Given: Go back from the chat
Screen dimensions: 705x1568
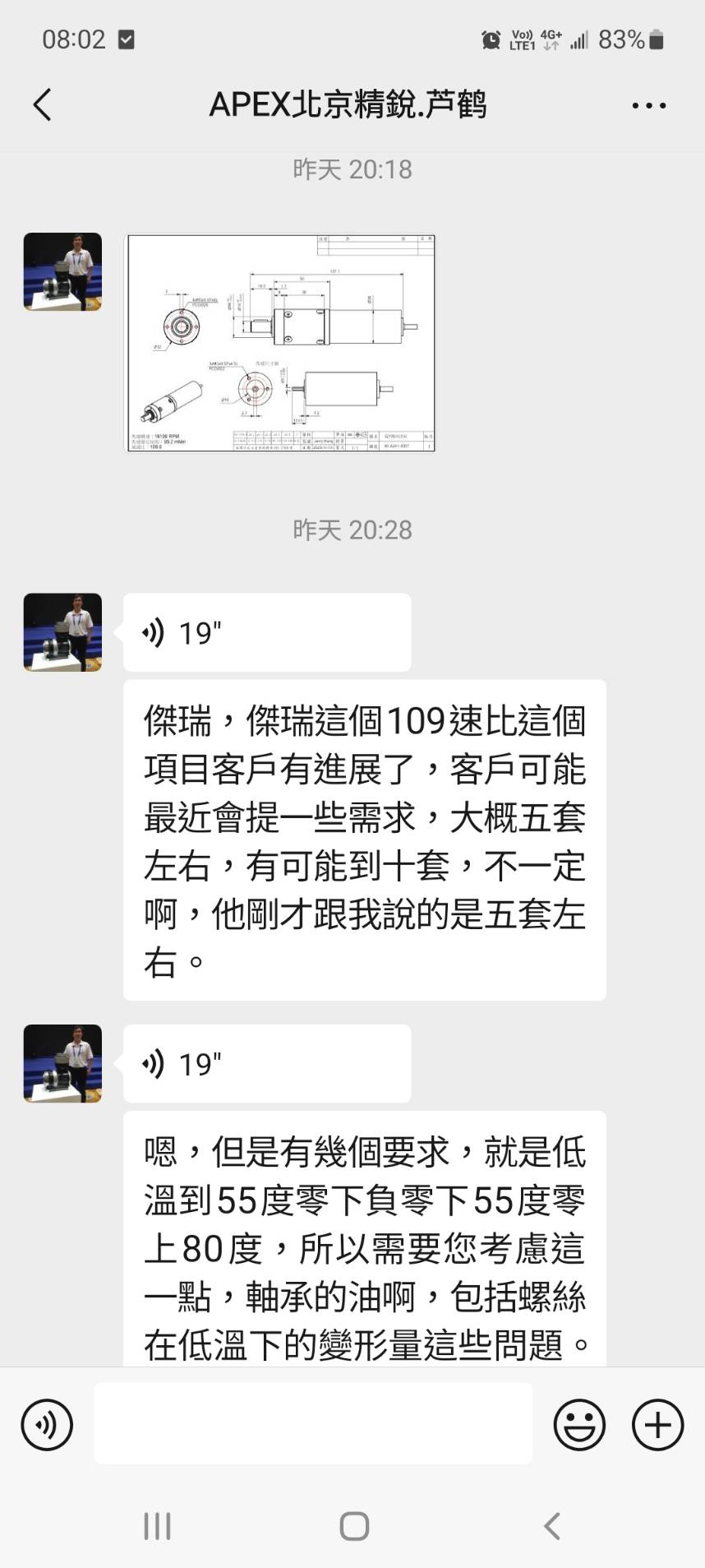Looking at the screenshot, I should point(43,105).
